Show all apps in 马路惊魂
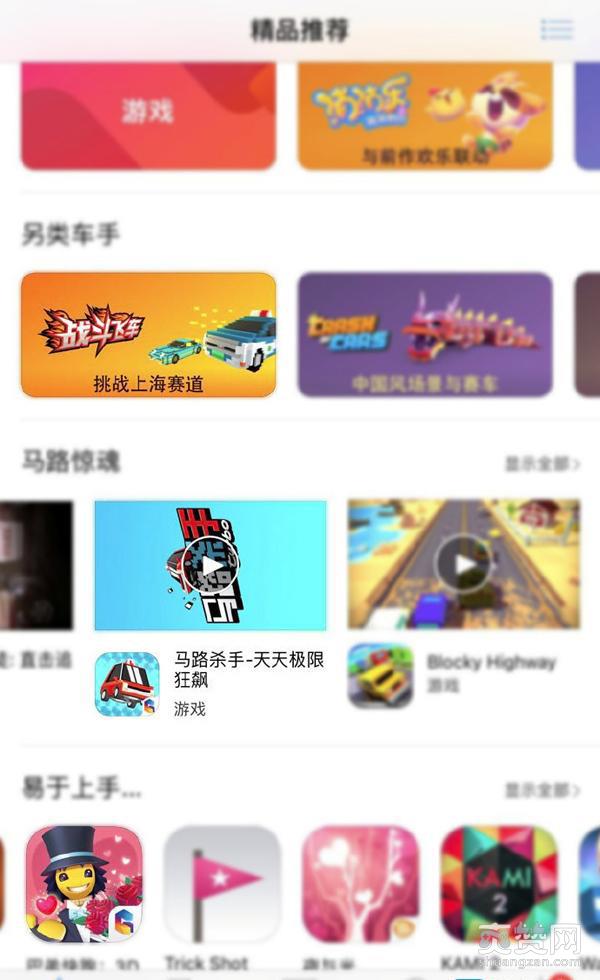Screen dimensions: 600x980 click(542, 464)
